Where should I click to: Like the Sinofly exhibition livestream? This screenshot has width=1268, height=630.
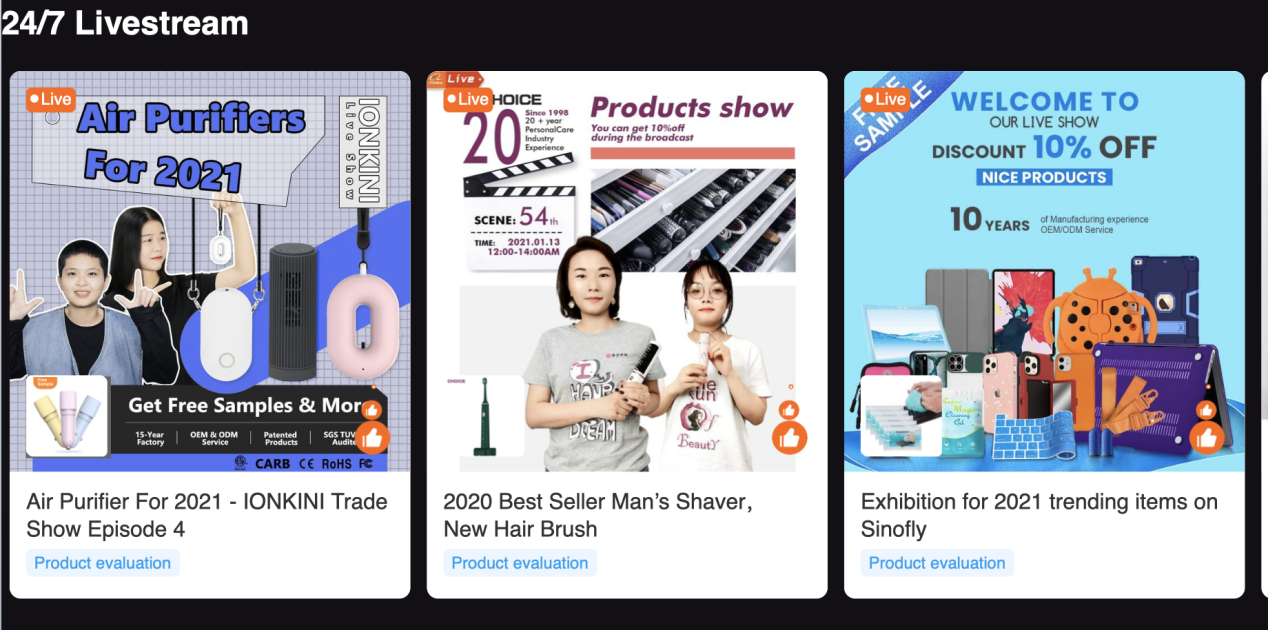pos(1207,438)
